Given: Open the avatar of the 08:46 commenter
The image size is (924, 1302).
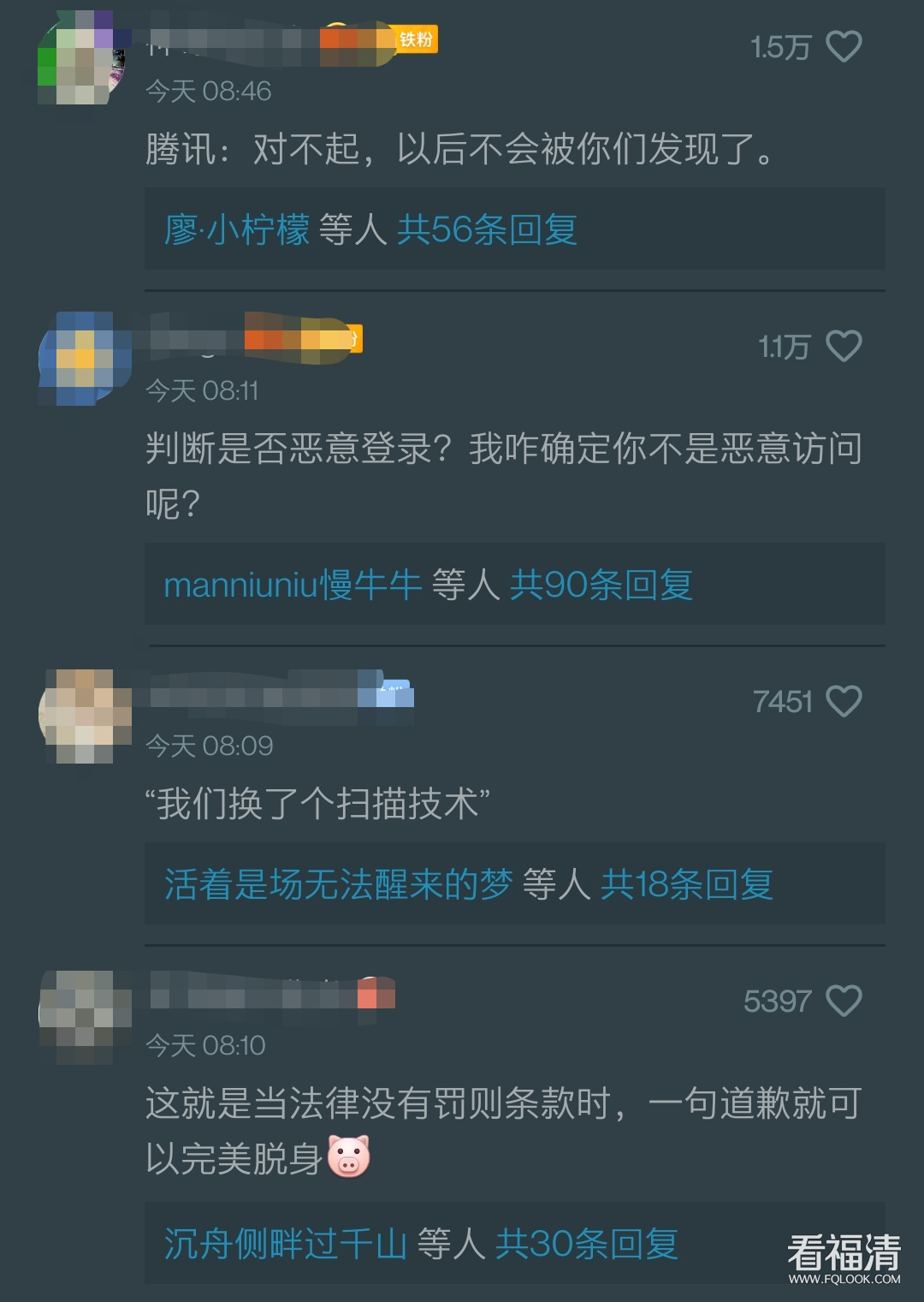Looking at the screenshot, I should pos(82,58).
